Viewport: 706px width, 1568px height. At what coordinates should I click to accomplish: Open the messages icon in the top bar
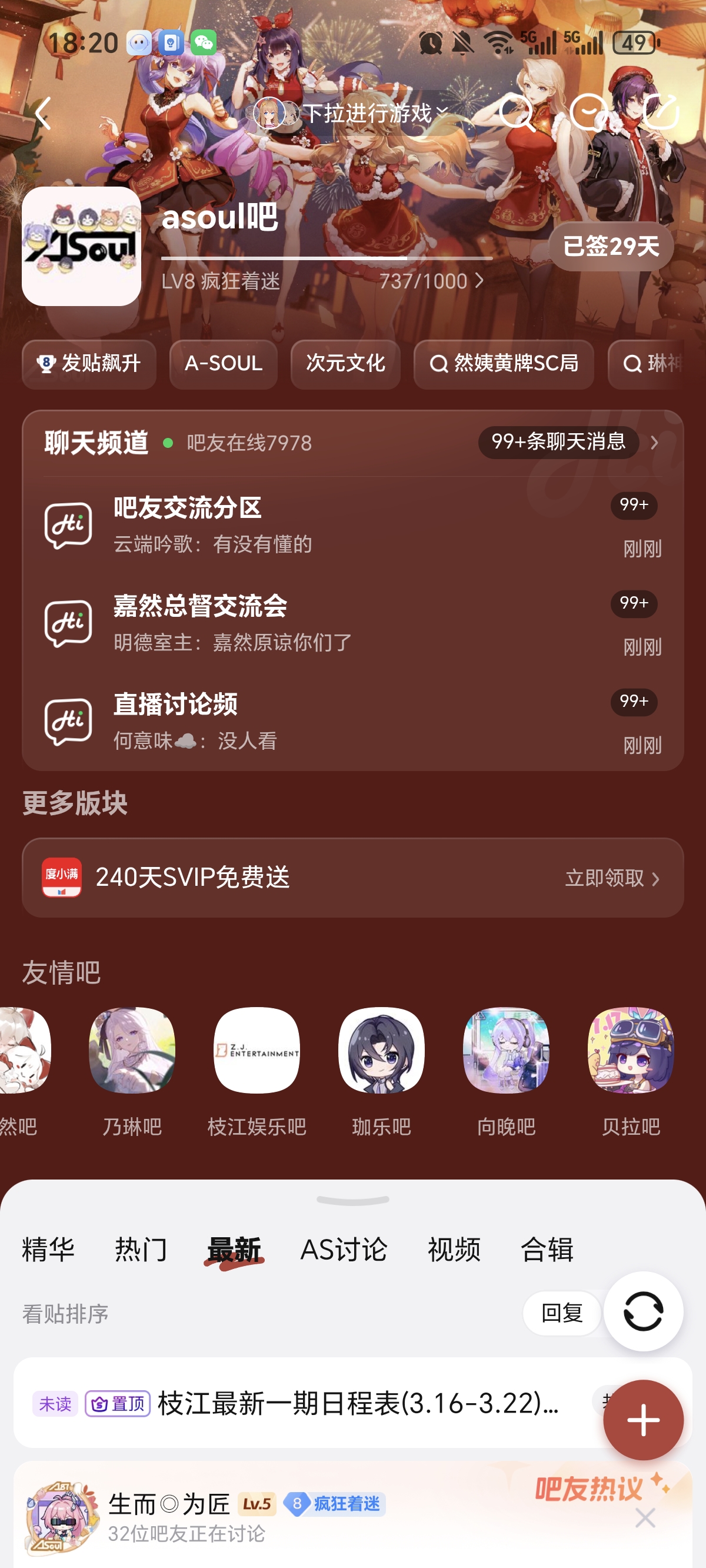589,113
